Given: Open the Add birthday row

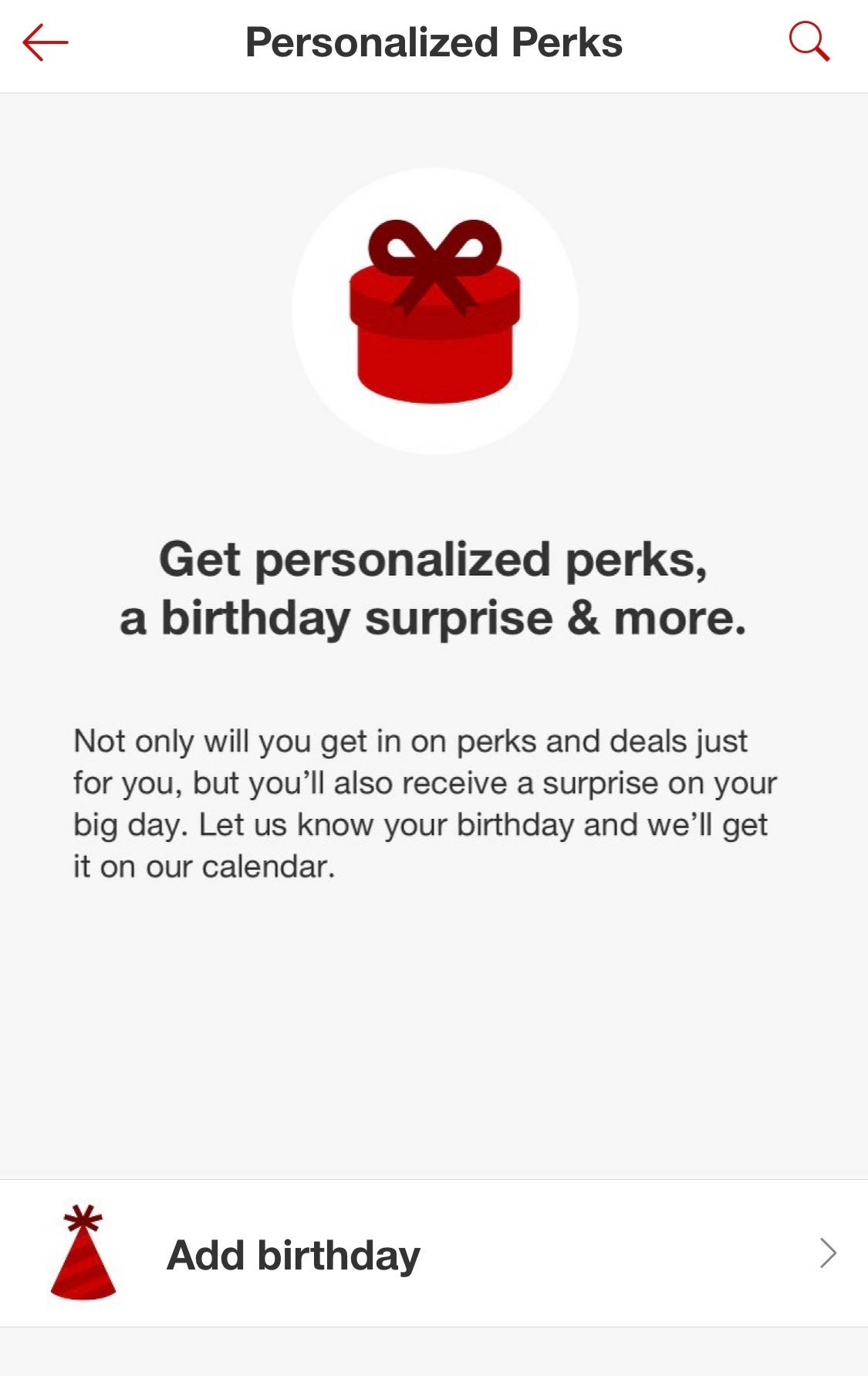Looking at the screenshot, I should coord(434,1254).
